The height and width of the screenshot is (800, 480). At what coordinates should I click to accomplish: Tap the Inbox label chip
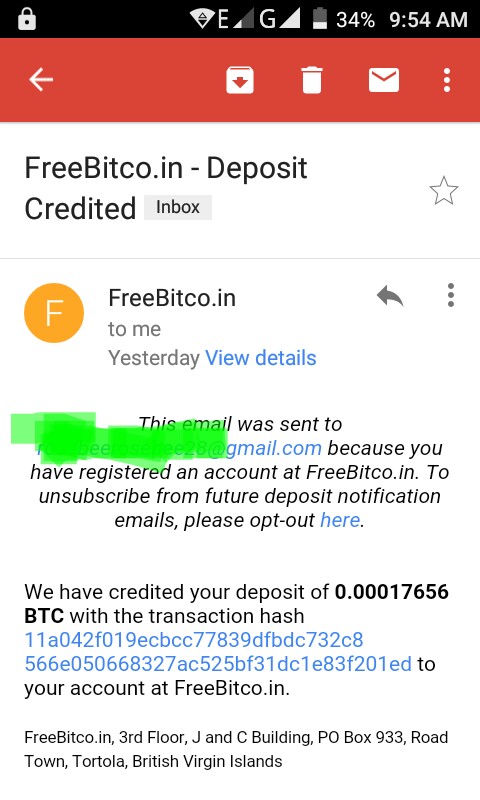click(178, 207)
